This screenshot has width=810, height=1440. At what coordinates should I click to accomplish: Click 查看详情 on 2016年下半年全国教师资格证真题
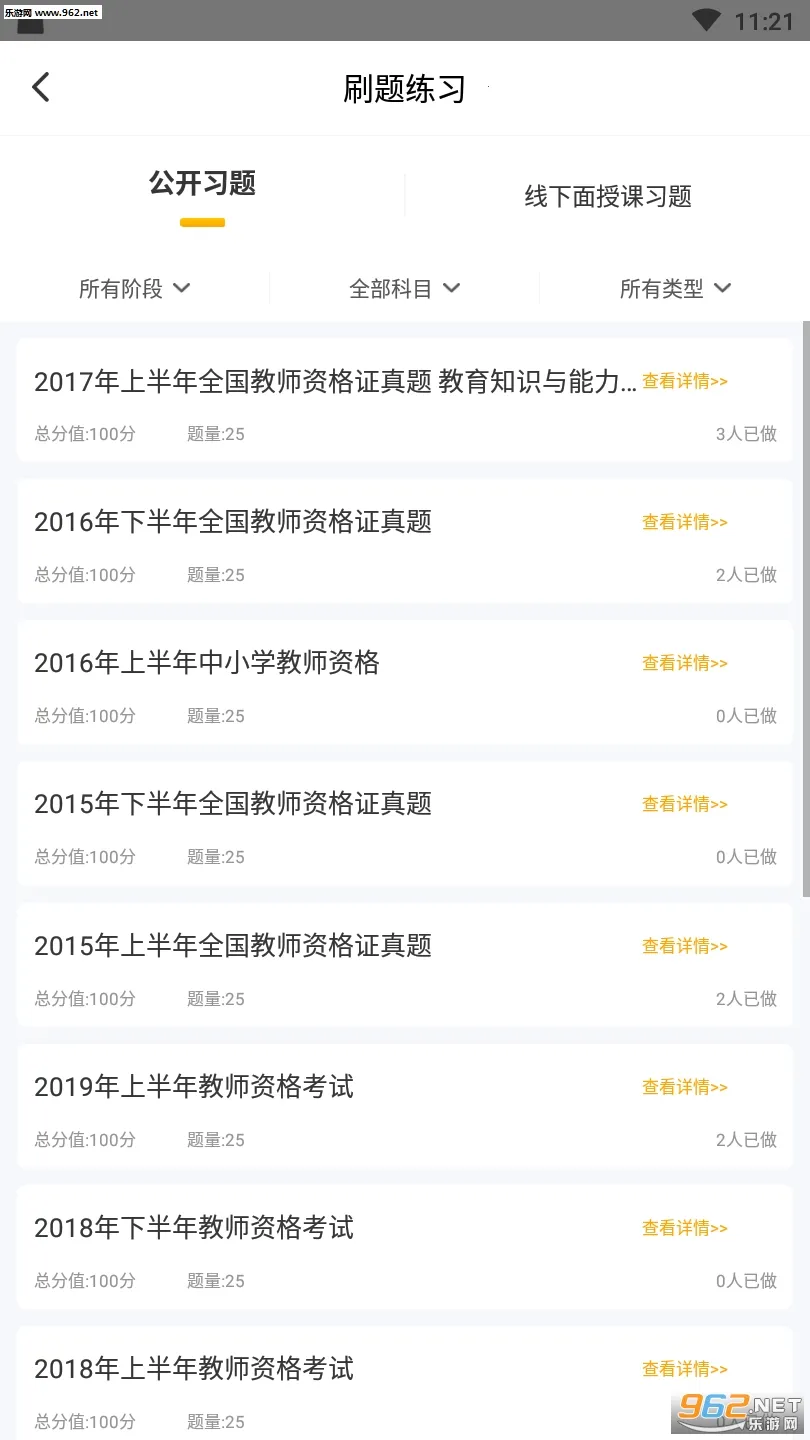(684, 521)
